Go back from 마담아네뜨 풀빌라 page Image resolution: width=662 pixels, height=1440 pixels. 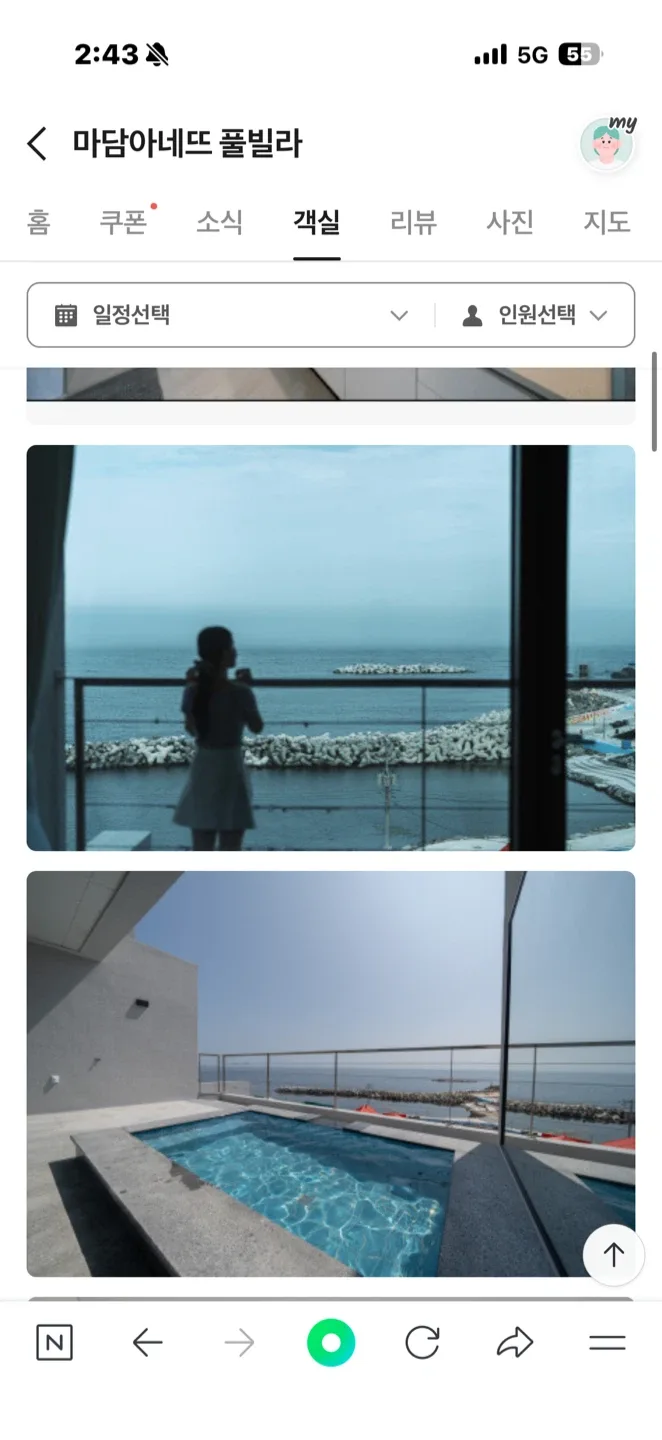[37, 144]
